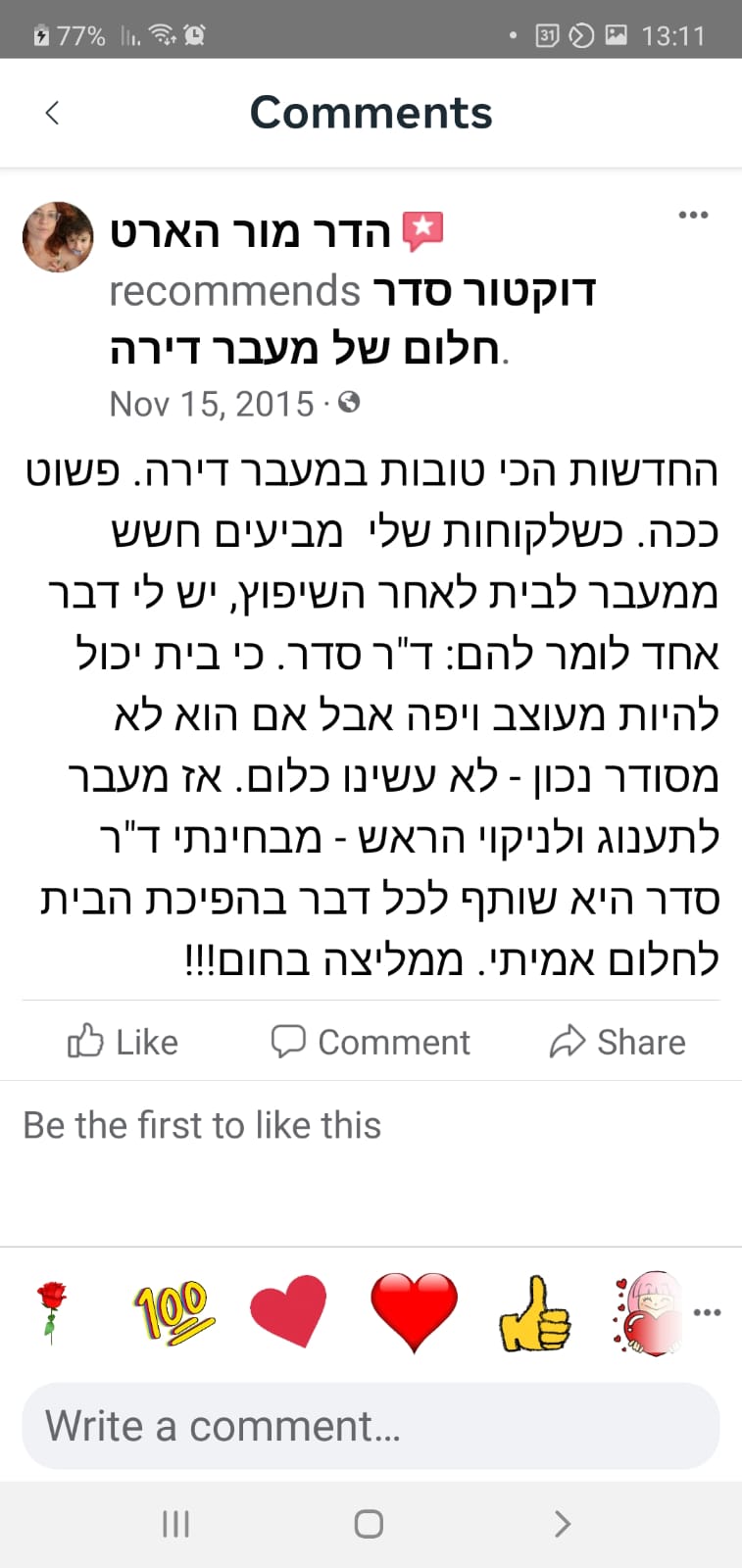Send the 100 emoji sticker

[x=173, y=1312]
